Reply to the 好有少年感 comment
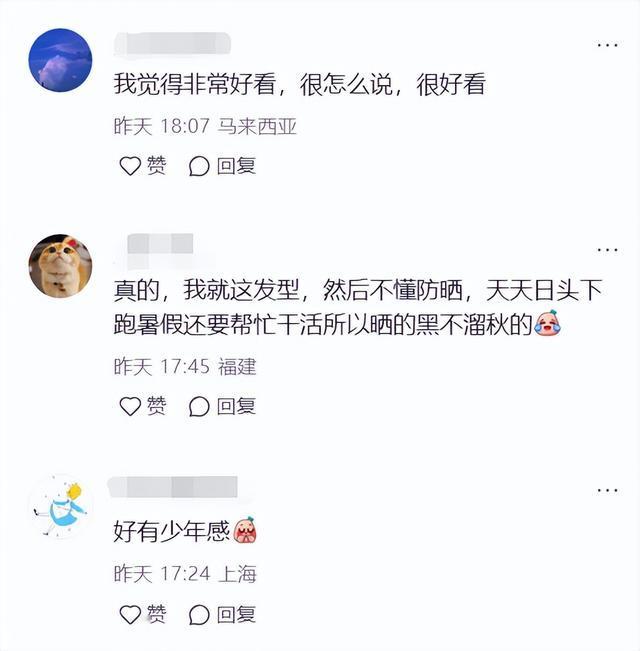 pos(222,613)
